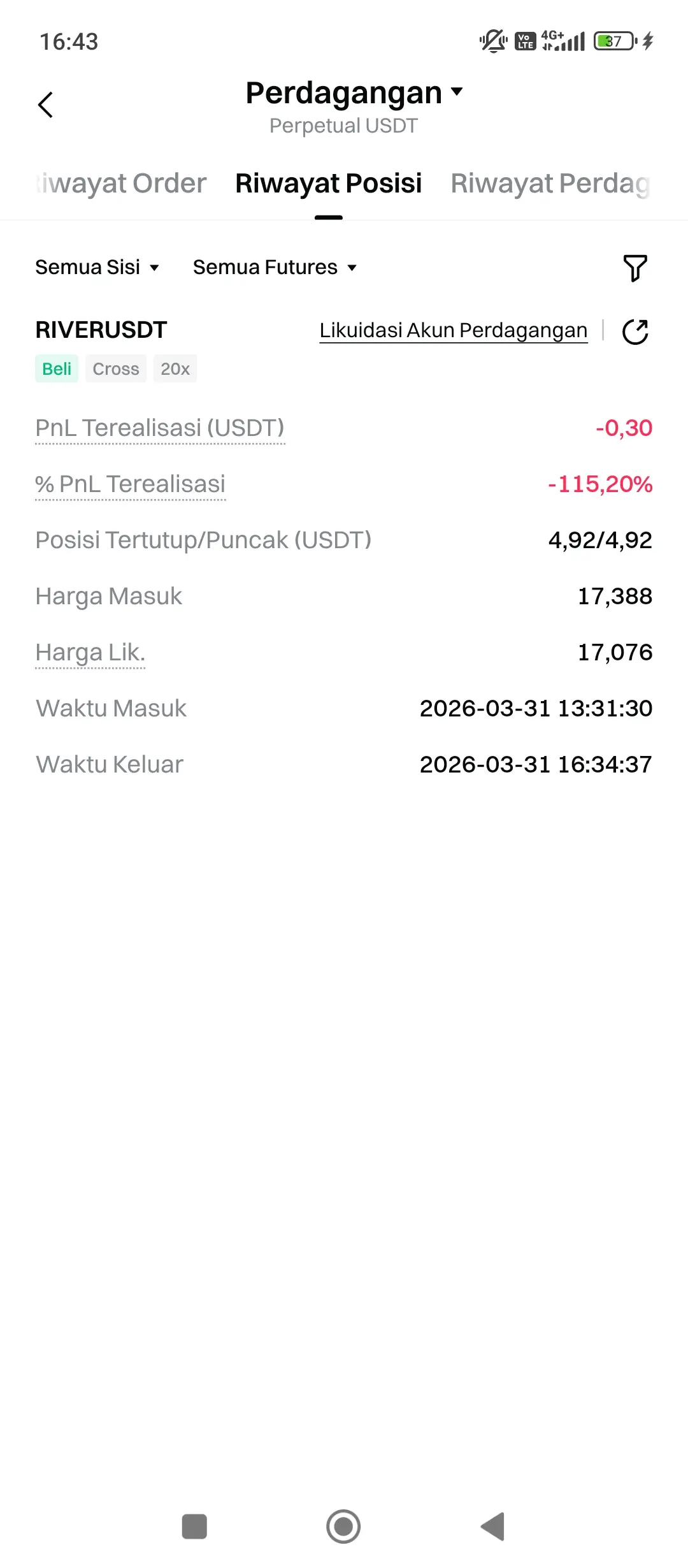688x1568 pixels.
Task: Open the system recent apps button
Action: 194,1527
